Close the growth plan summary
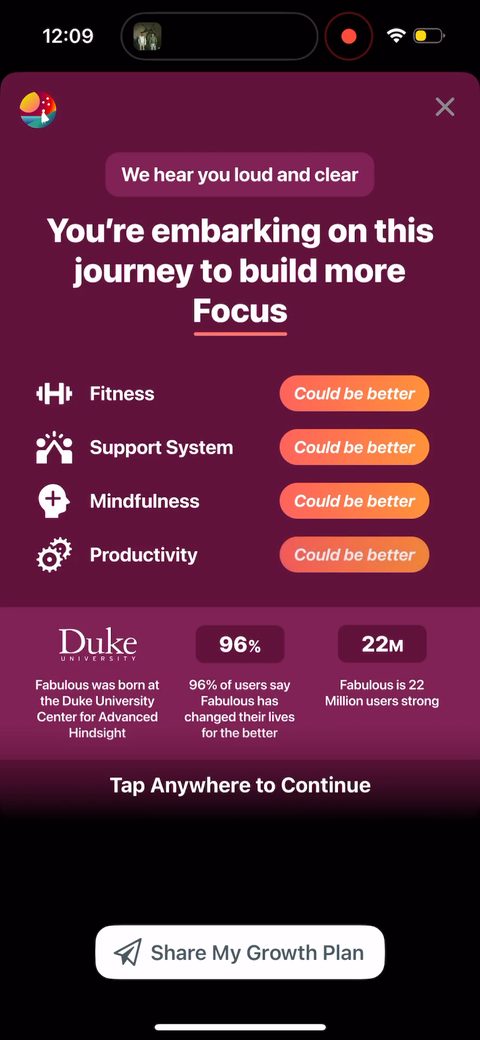The image size is (480, 1040). point(445,107)
